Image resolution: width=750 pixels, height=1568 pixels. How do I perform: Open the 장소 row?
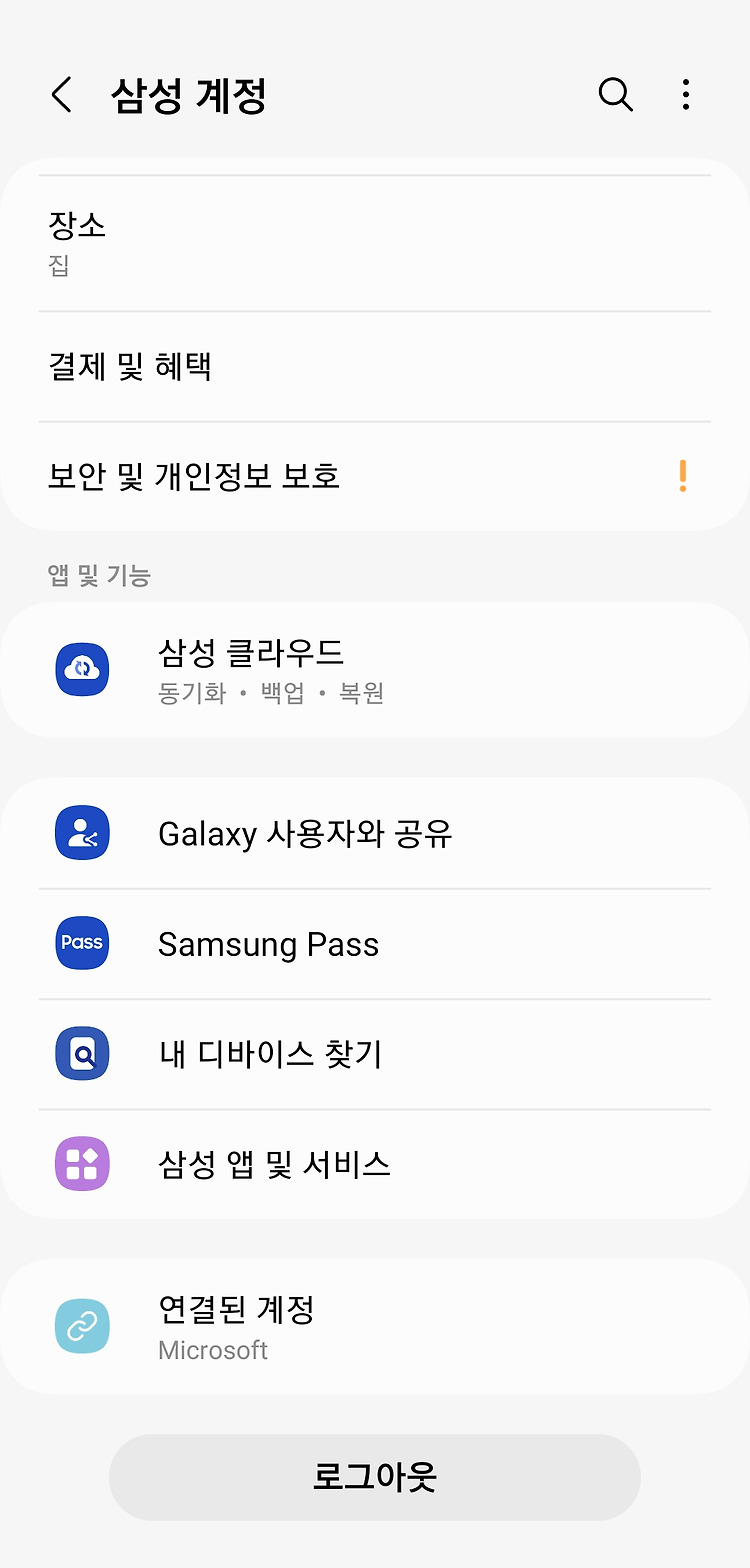point(375,243)
